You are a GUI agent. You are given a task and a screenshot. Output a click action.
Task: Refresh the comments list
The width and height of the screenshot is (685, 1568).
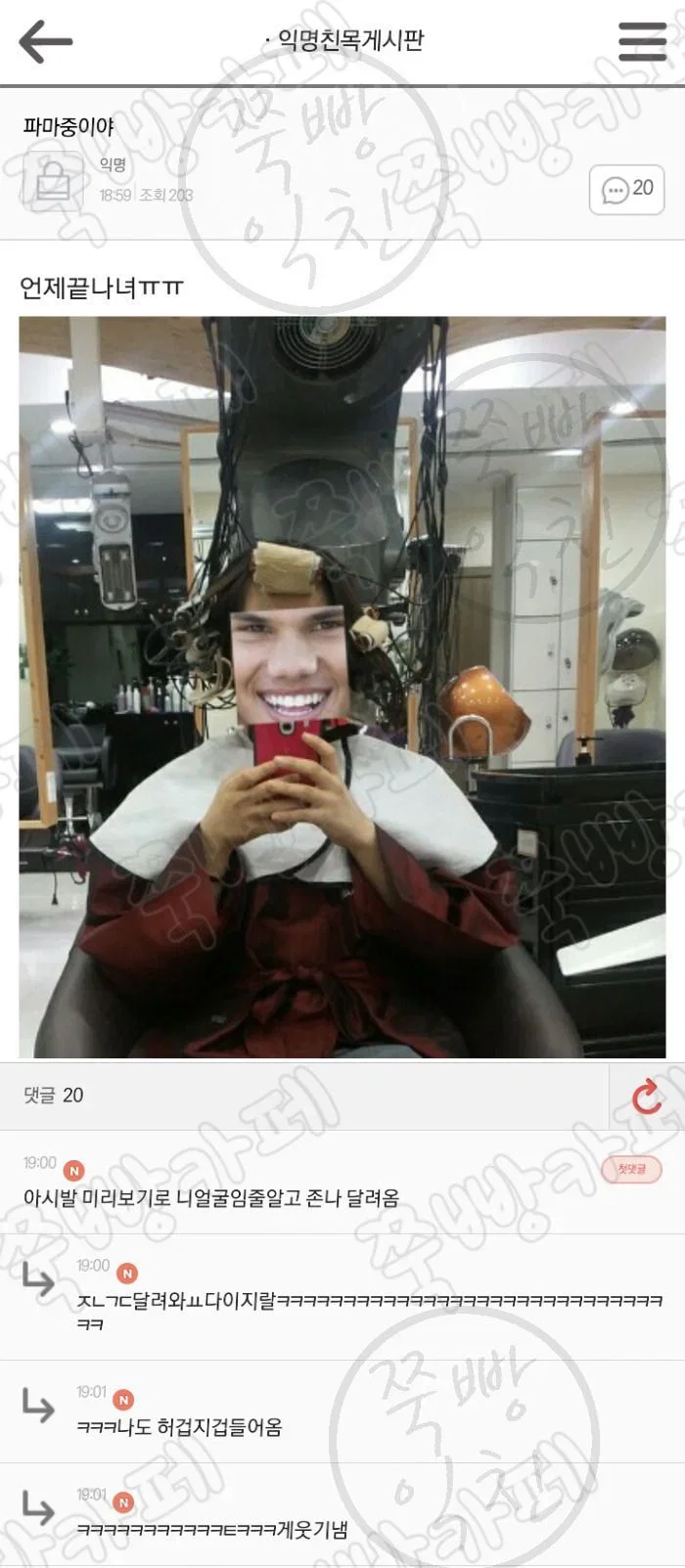coord(647,1097)
